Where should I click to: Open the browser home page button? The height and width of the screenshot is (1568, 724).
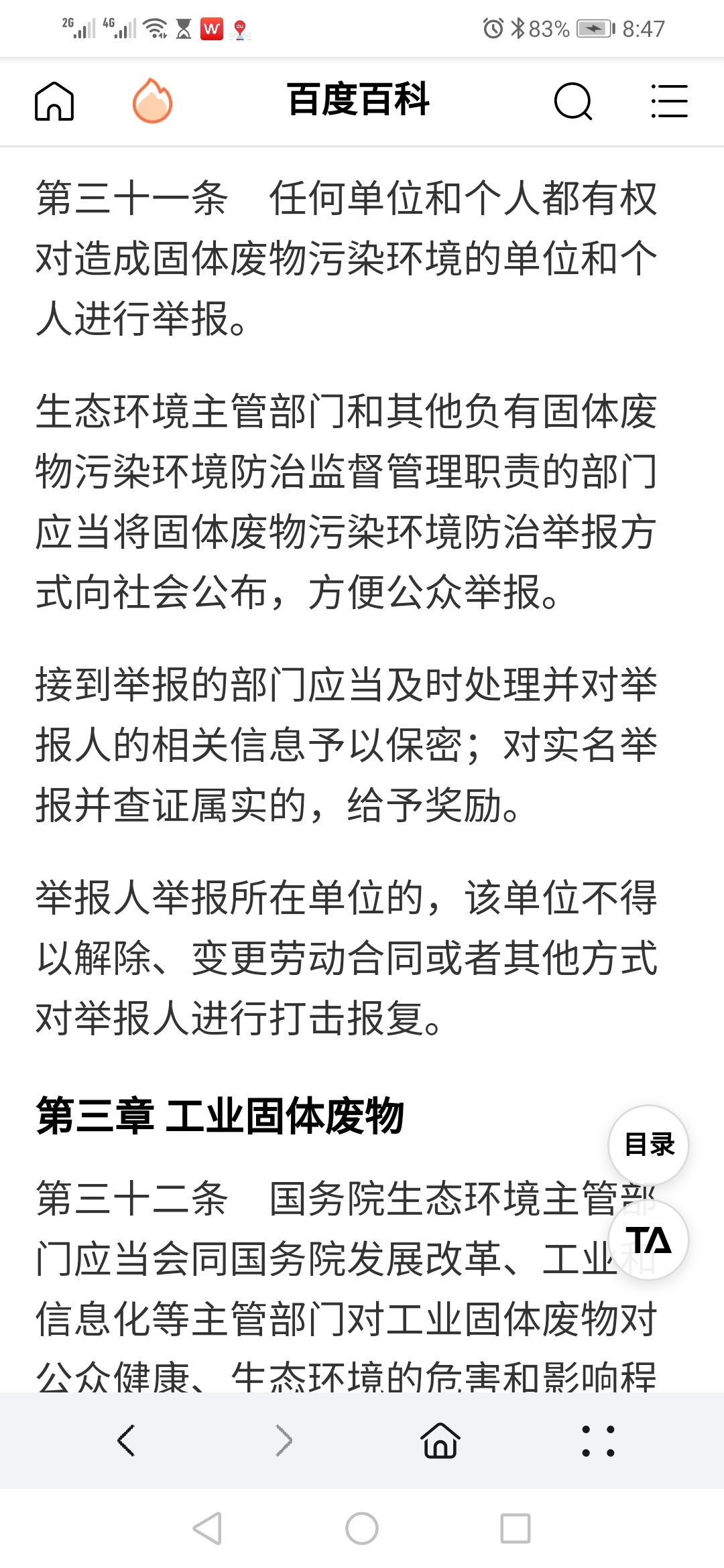(440, 1440)
